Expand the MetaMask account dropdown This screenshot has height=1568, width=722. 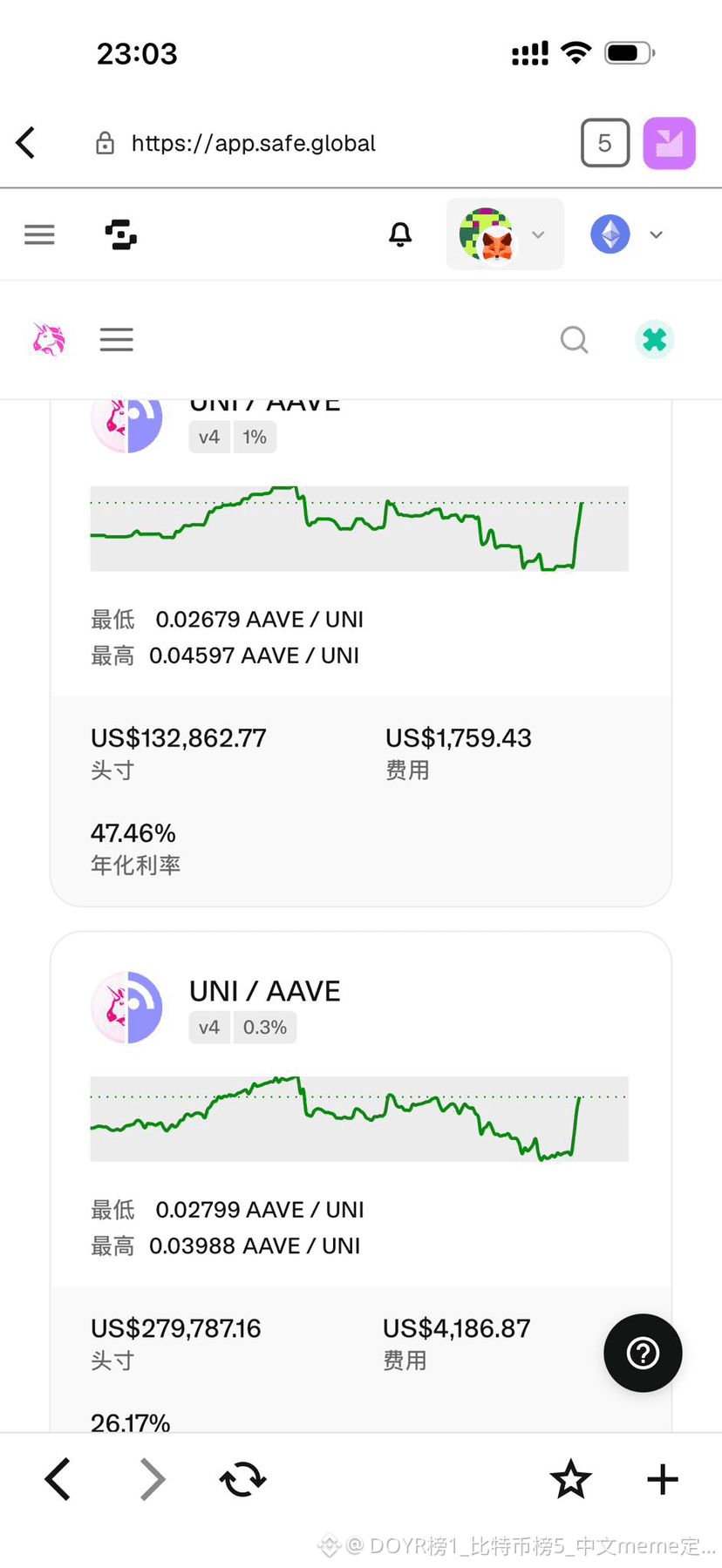coord(505,234)
